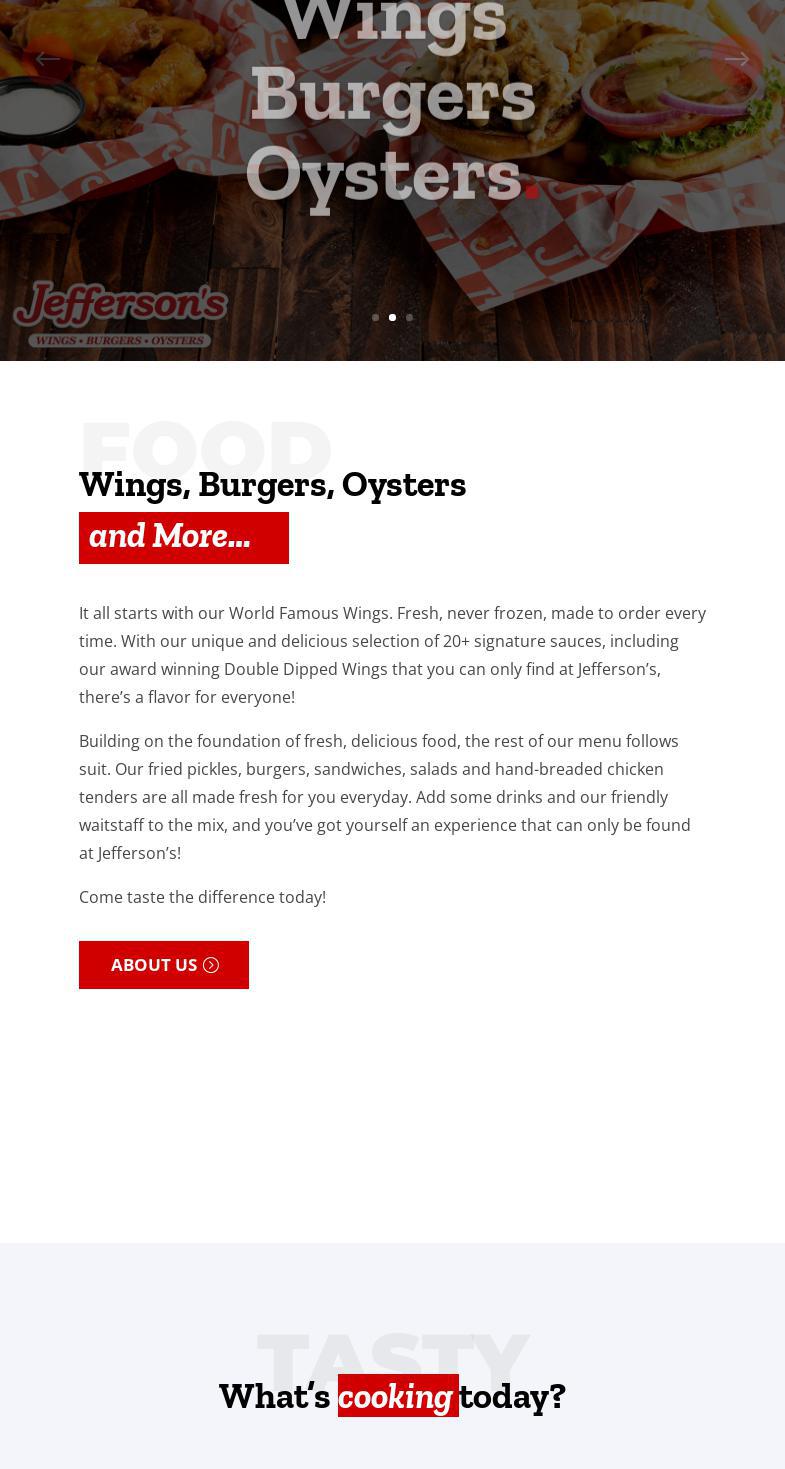The width and height of the screenshot is (785, 1469).
Task: Advance the carousel with the right arrow
Action: [737, 59]
